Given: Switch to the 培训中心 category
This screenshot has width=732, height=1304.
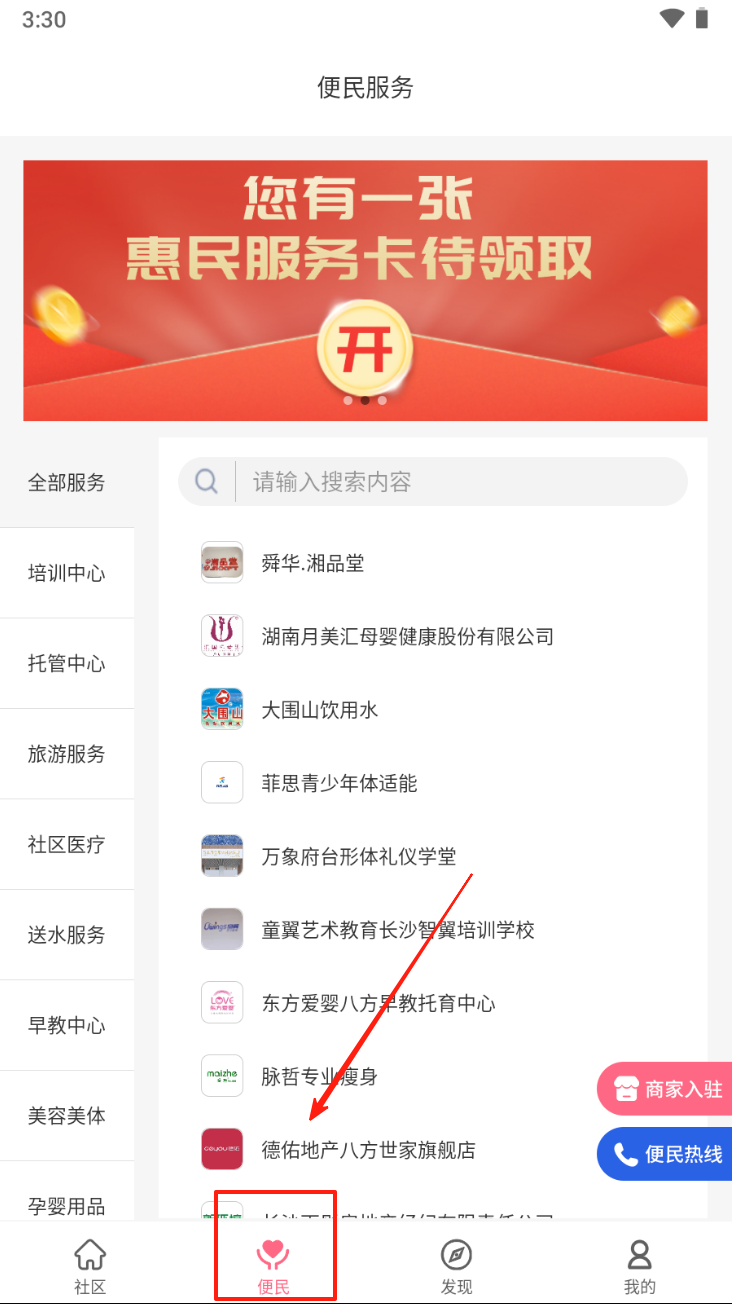Looking at the screenshot, I should 66,573.
